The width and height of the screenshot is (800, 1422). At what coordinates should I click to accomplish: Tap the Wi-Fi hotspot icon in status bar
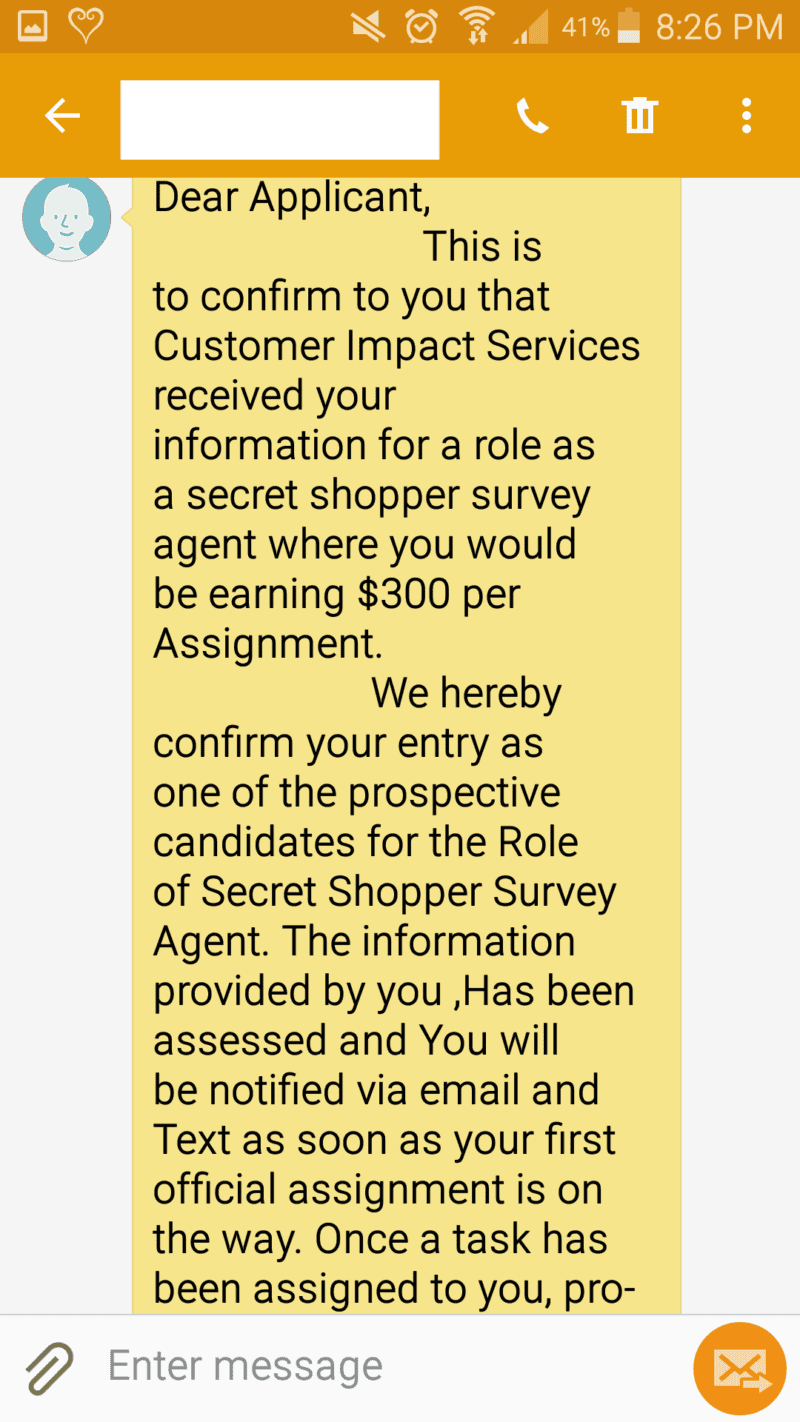coord(477,26)
